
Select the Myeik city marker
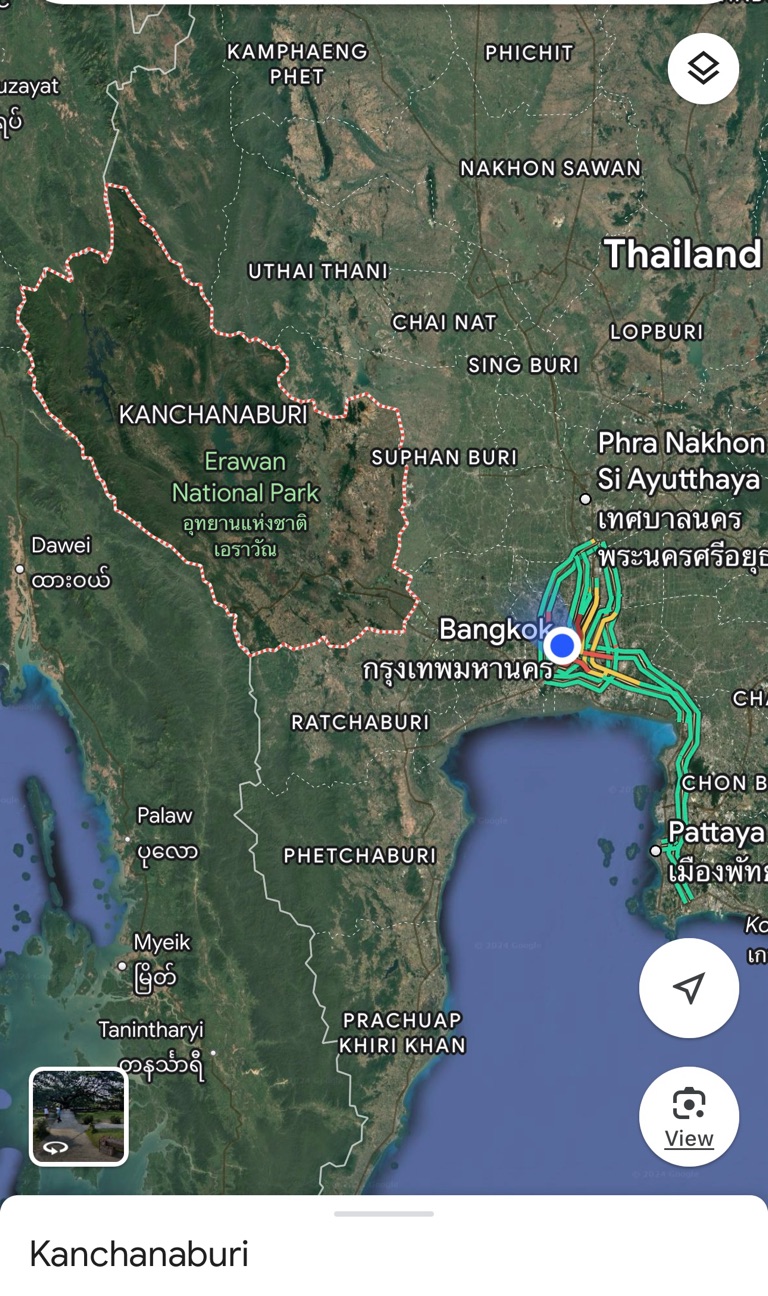click(122, 966)
